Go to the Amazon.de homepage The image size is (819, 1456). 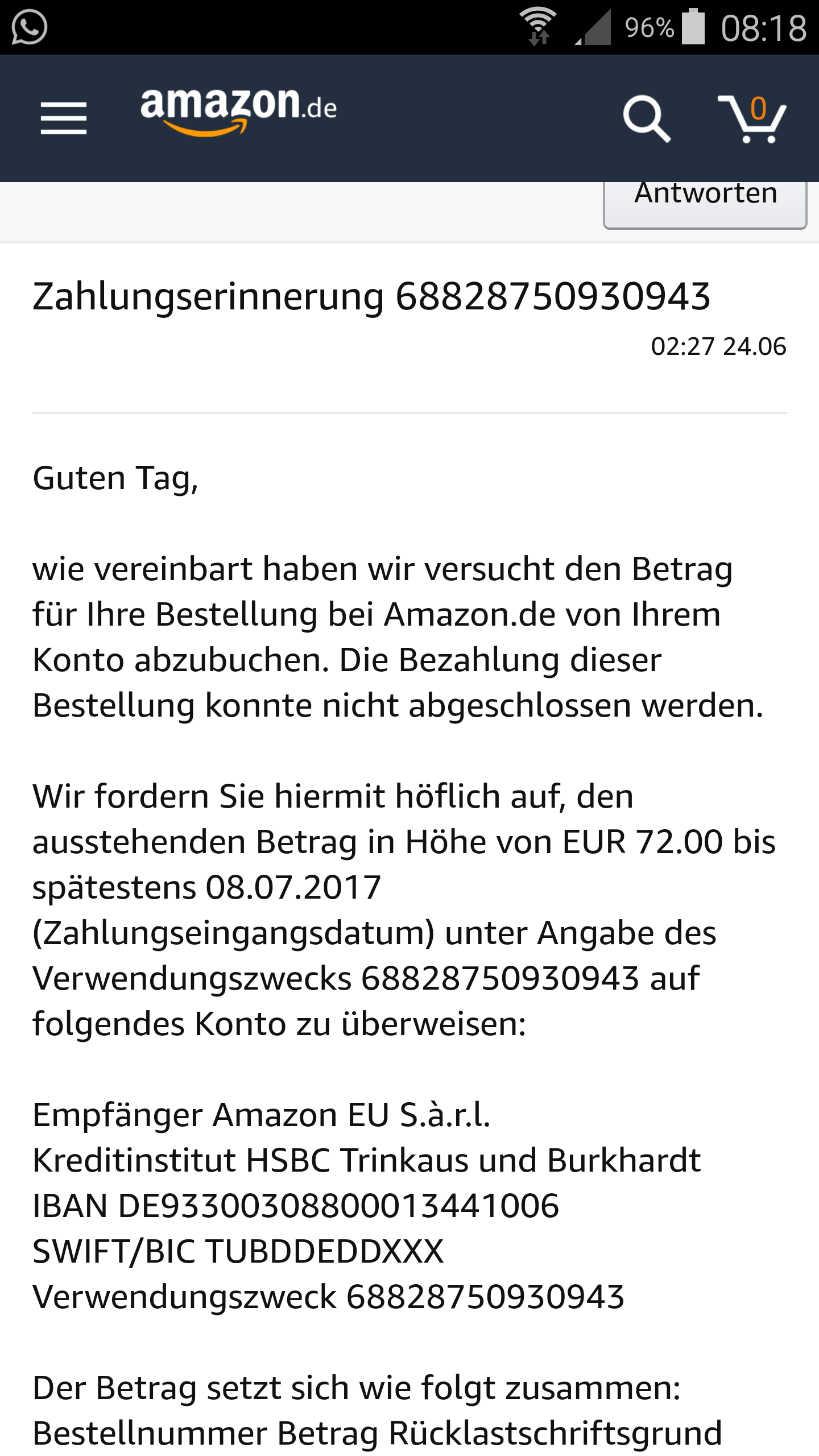[x=238, y=111]
